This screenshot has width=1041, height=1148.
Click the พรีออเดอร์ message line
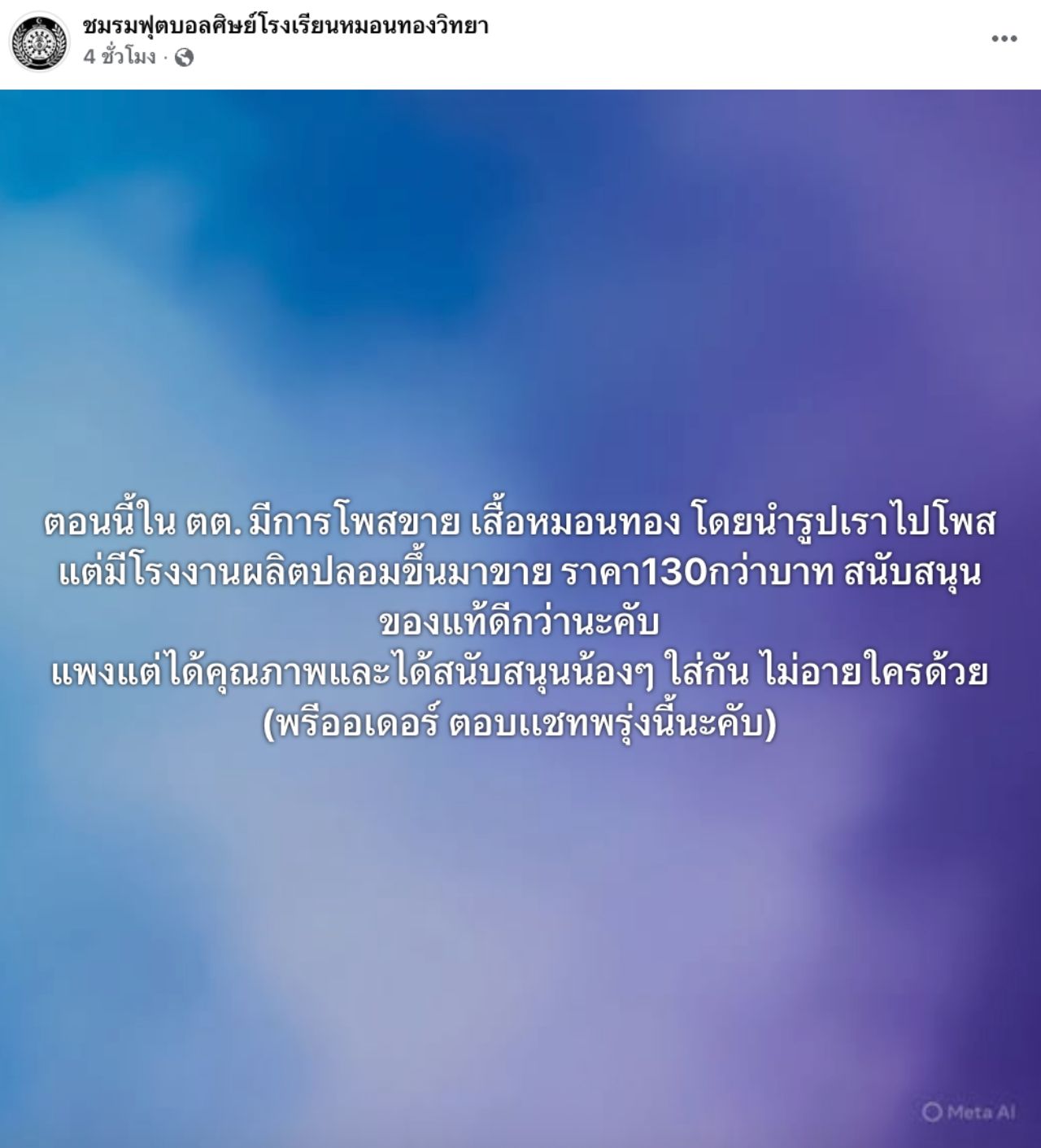coord(520,723)
